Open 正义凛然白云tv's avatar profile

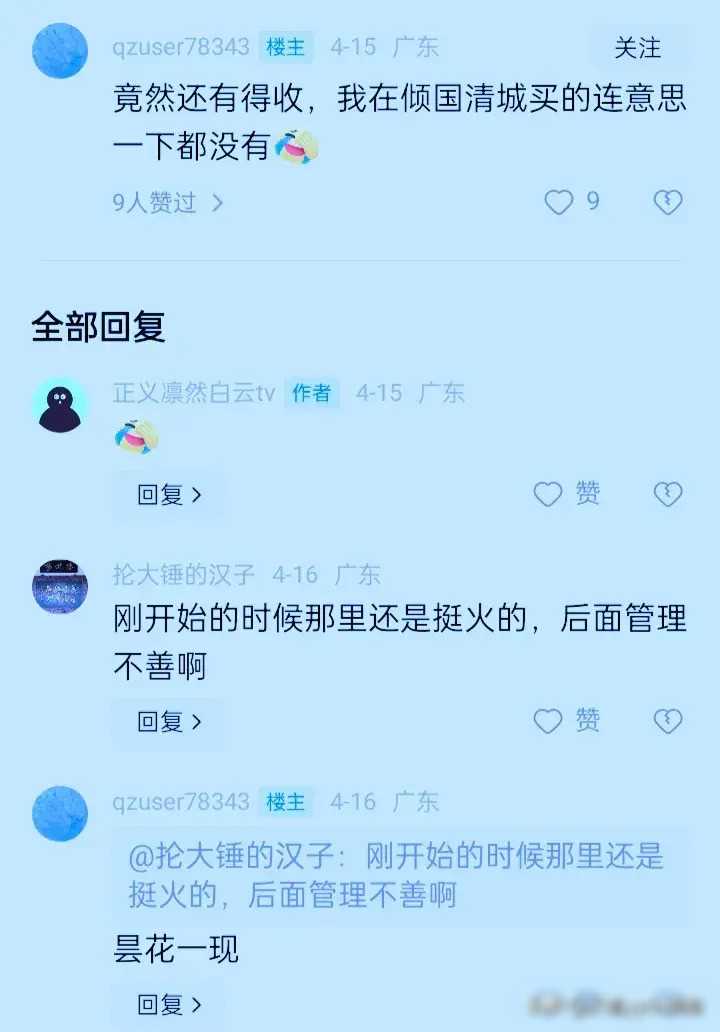coord(60,405)
